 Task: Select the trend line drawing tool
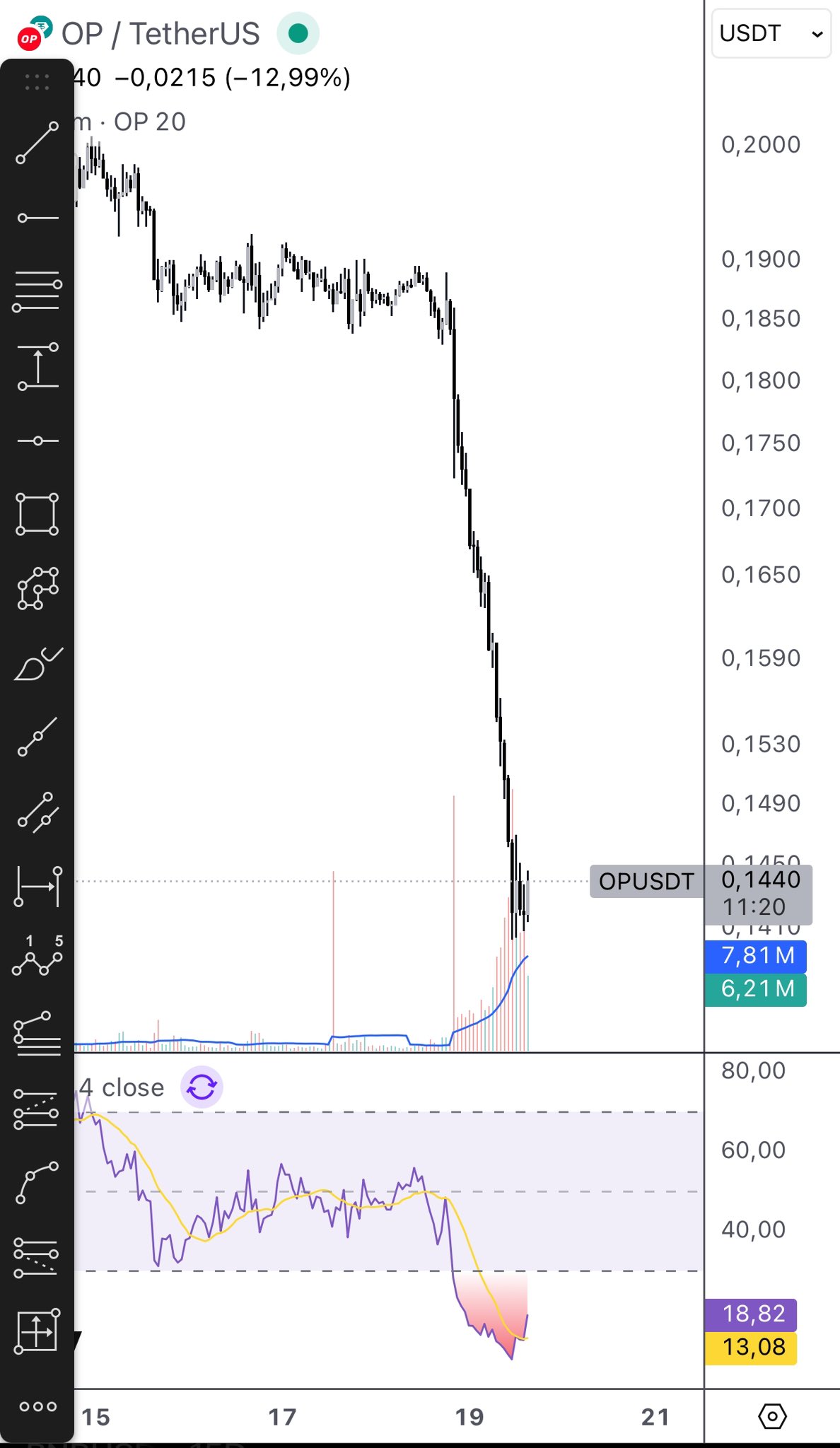click(37, 142)
